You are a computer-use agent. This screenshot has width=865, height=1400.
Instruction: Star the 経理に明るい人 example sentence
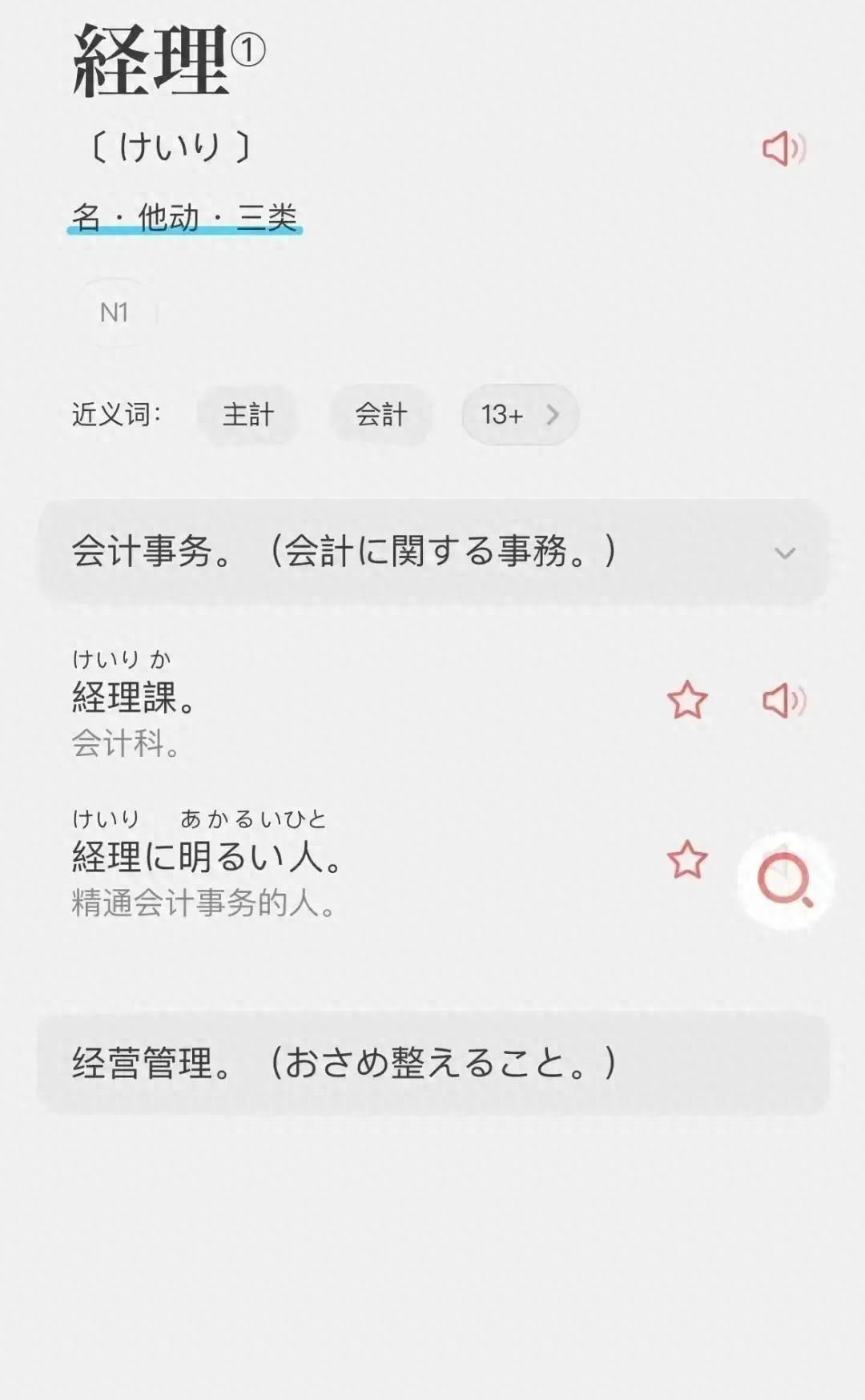tap(687, 860)
